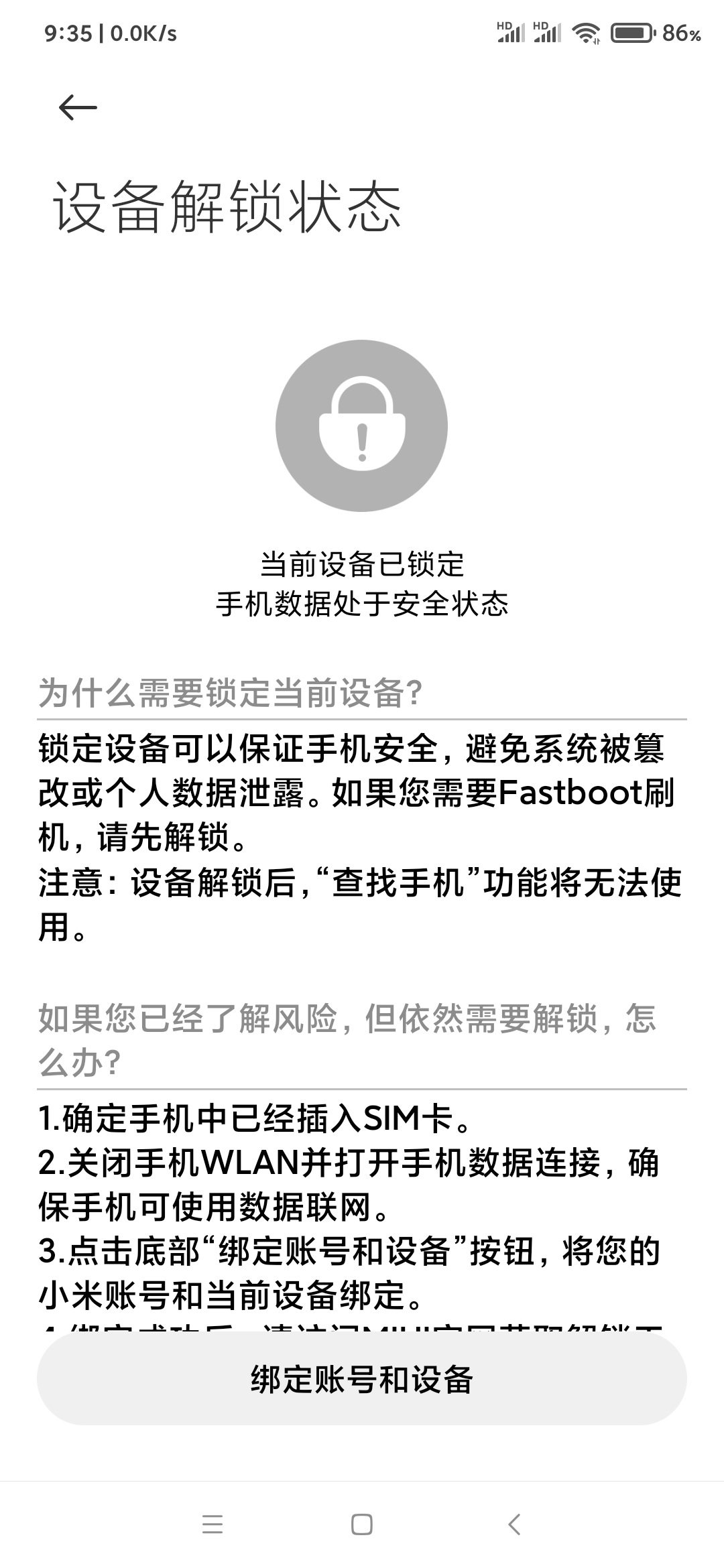
Task: Go back using the top-left arrow
Action: pyautogui.click(x=78, y=107)
